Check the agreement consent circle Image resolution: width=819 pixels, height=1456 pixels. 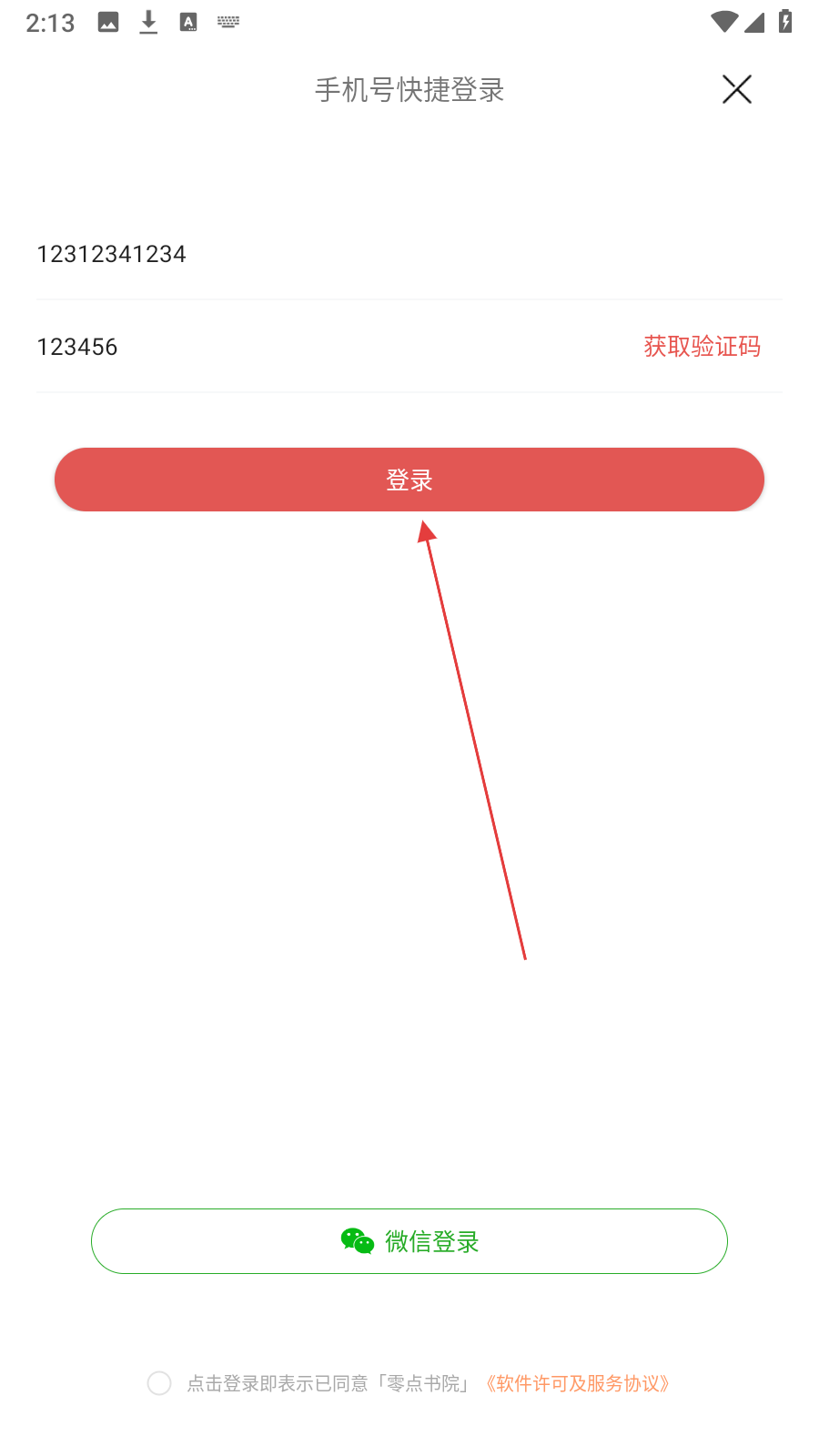(159, 1383)
